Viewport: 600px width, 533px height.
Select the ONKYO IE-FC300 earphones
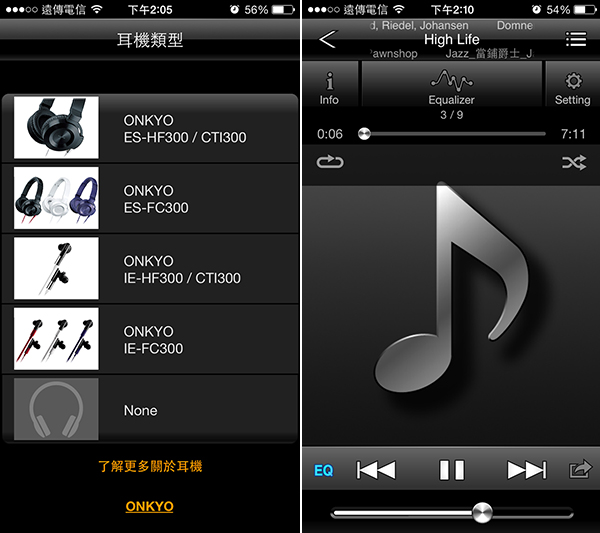150,340
